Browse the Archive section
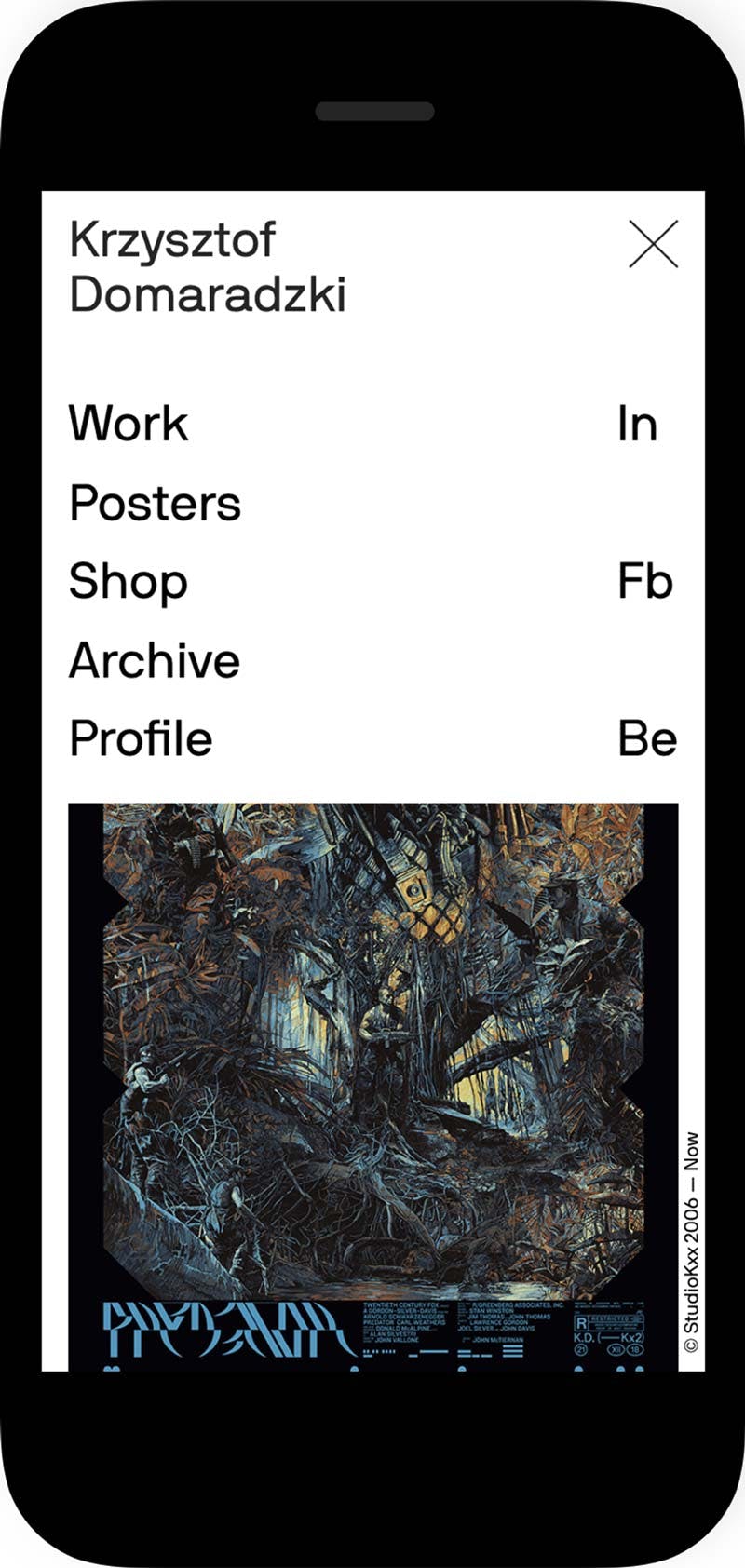745x1568 pixels. coord(155,661)
